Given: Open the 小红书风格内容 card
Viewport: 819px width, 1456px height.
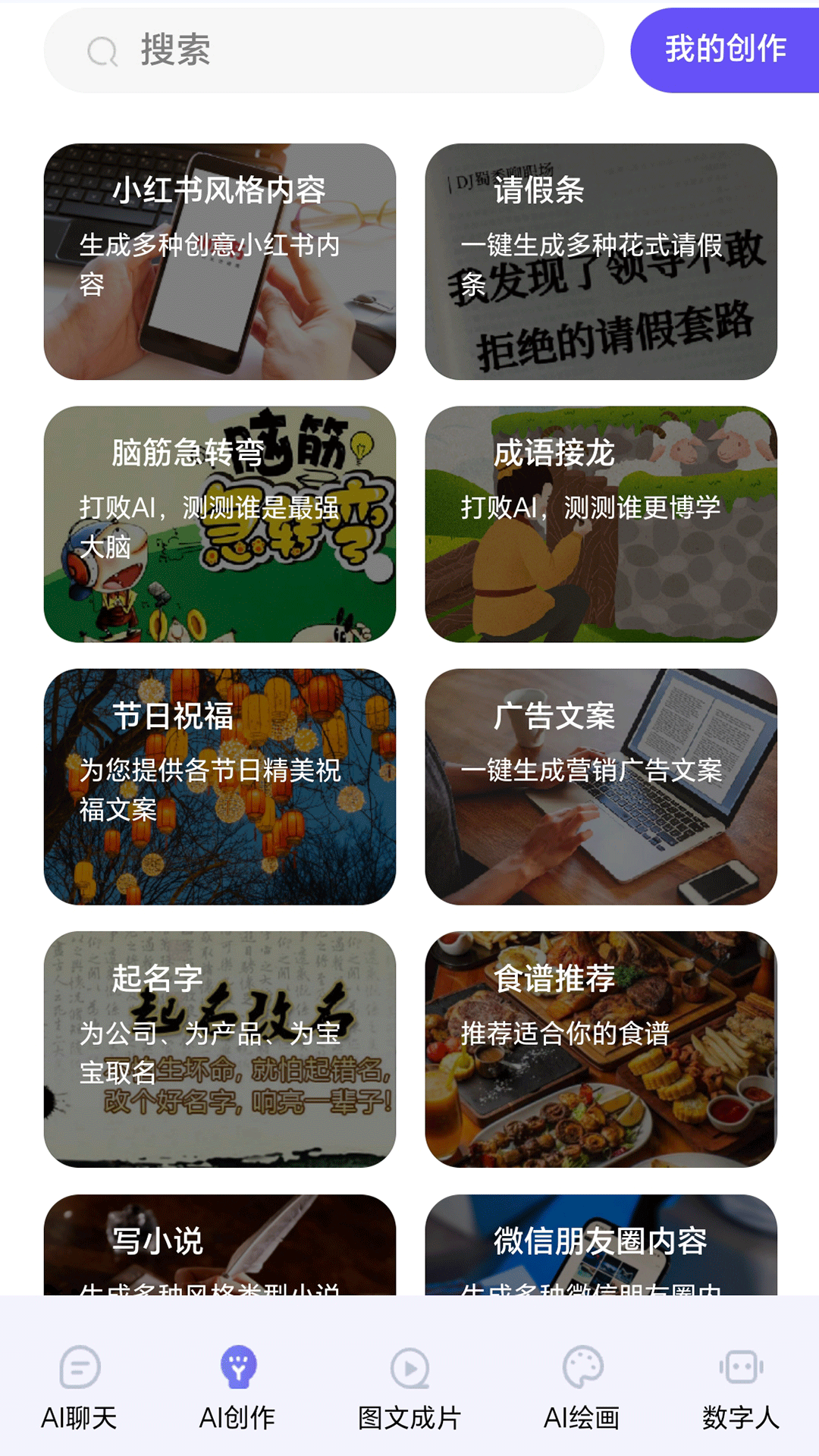Looking at the screenshot, I should (x=220, y=262).
